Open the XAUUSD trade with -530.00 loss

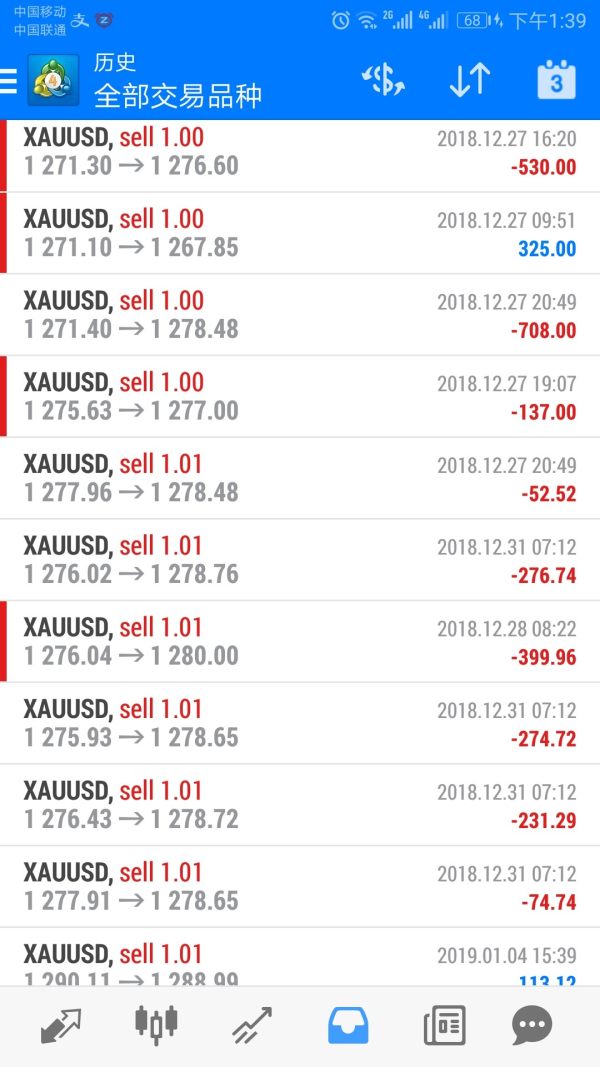(x=300, y=152)
